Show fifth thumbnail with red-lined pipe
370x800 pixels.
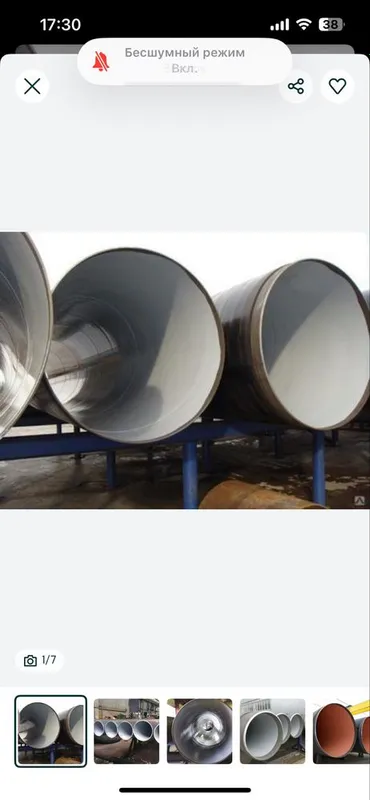tap(341, 731)
